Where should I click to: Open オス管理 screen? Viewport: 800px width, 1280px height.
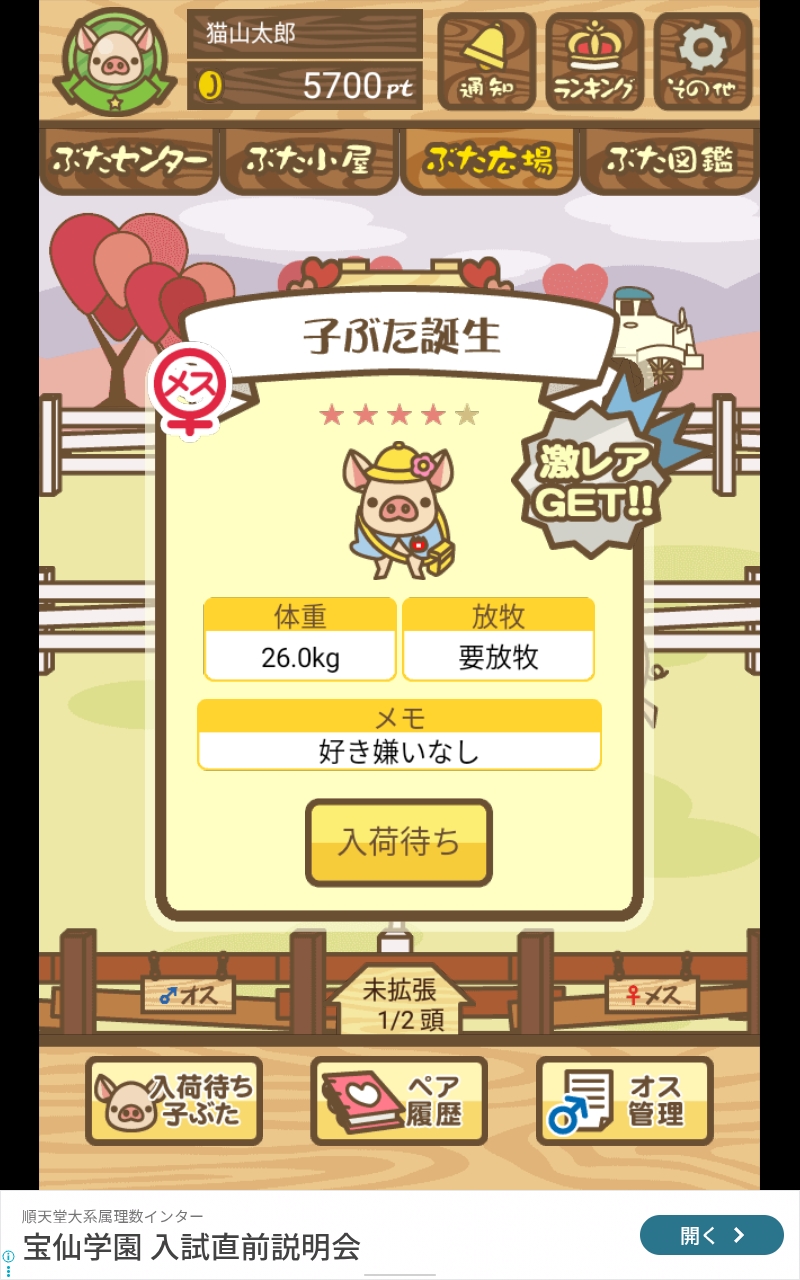[625, 1100]
